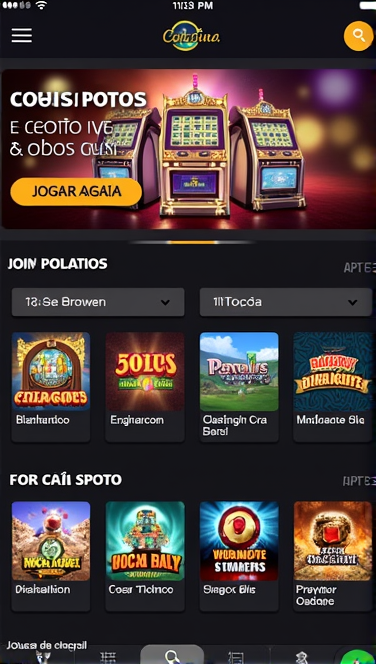The width and height of the screenshot is (376, 664).
Task: Open the link beside FOR CAII SPOTO heading
Action: click(359, 480)
